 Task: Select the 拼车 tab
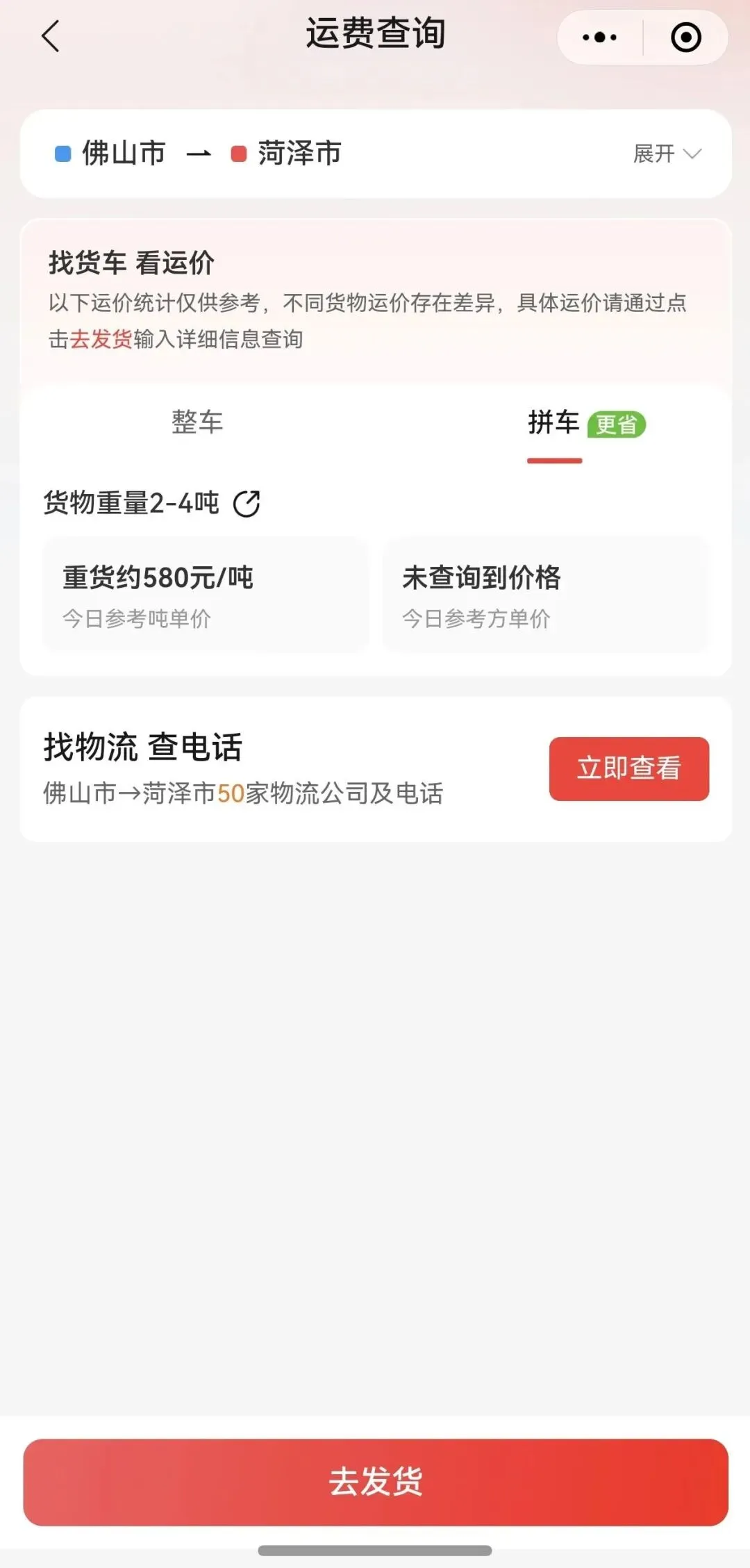[x=554, y=422]
